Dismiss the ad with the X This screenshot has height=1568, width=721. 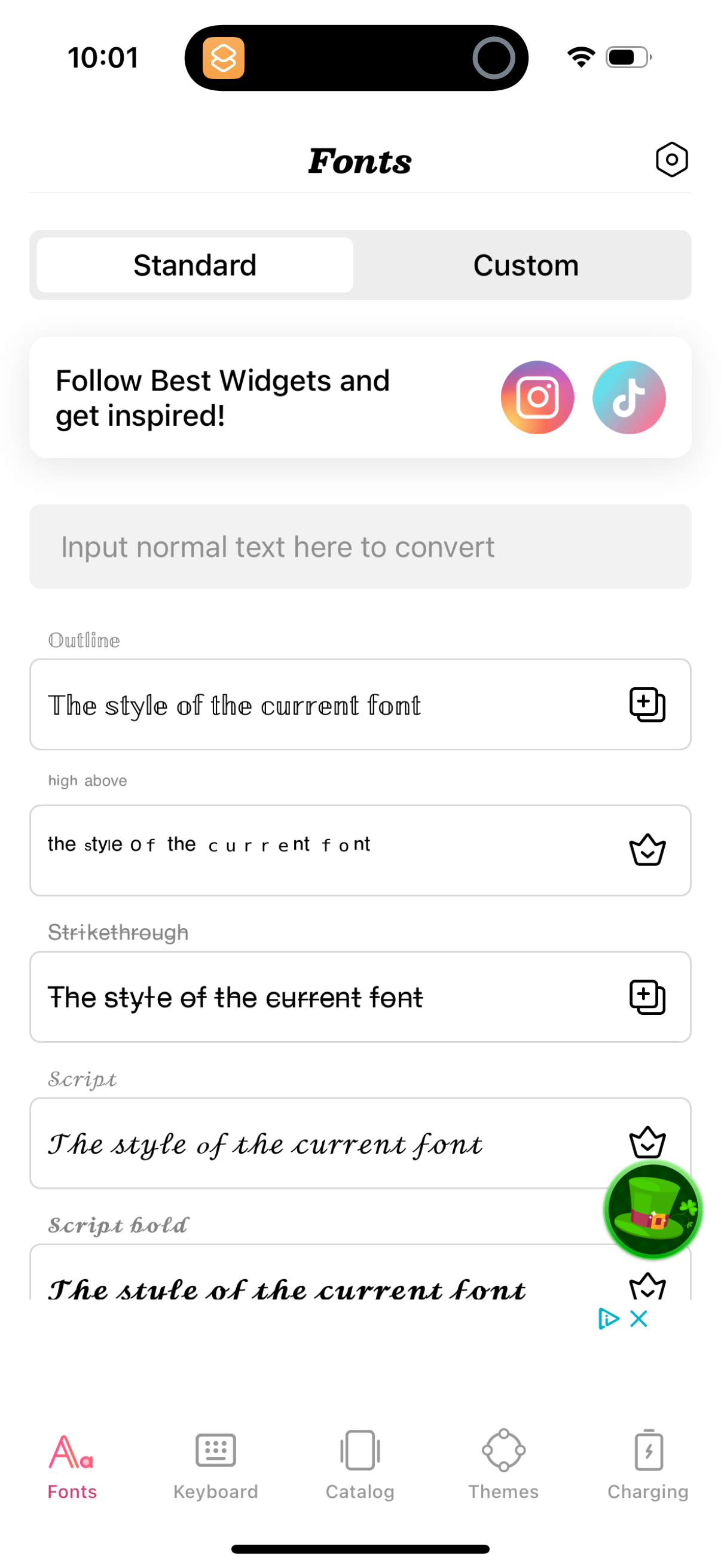tap(638, 1319)
